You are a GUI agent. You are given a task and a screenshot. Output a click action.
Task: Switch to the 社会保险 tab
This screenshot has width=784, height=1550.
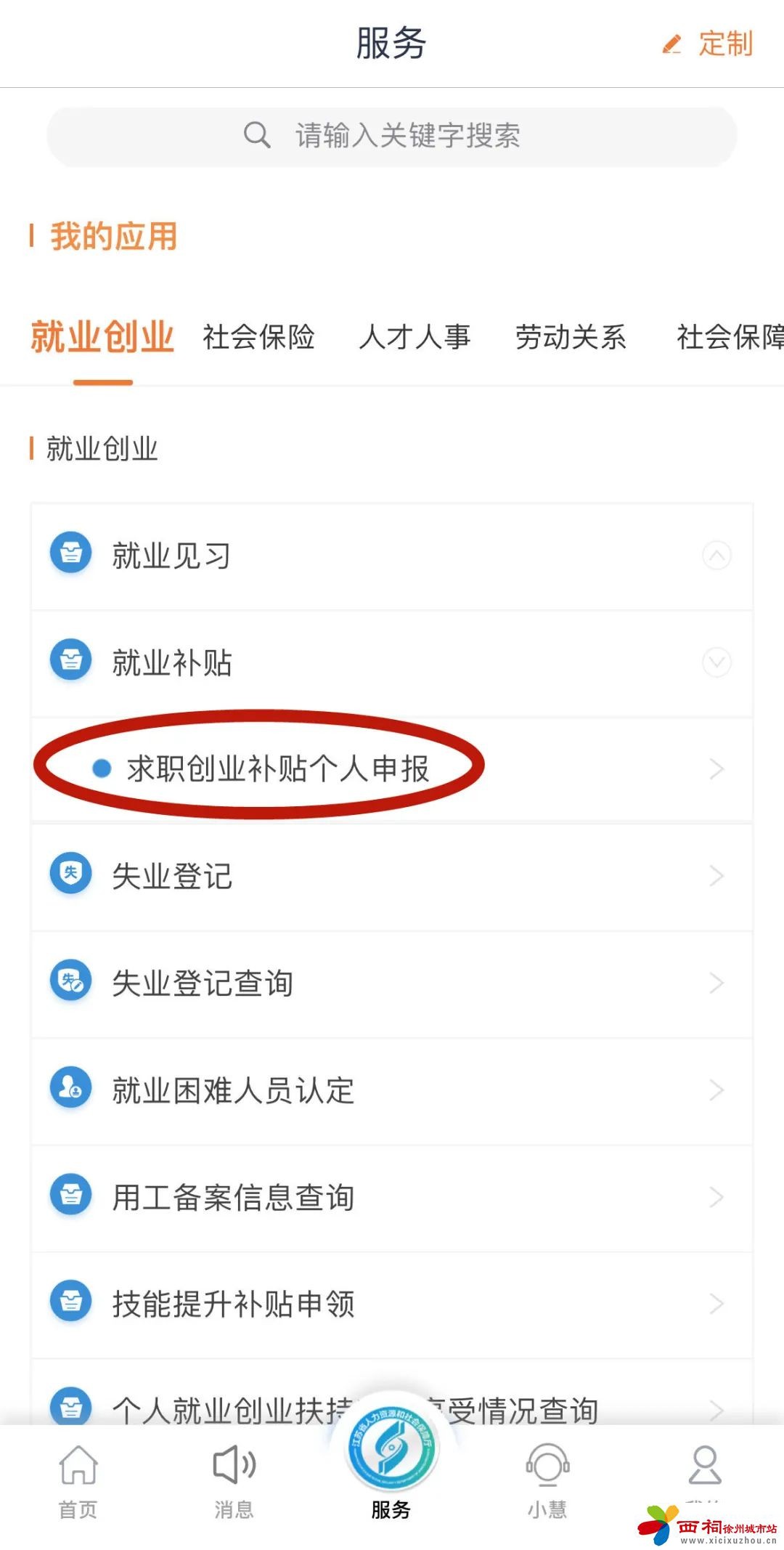click(258, 337)
